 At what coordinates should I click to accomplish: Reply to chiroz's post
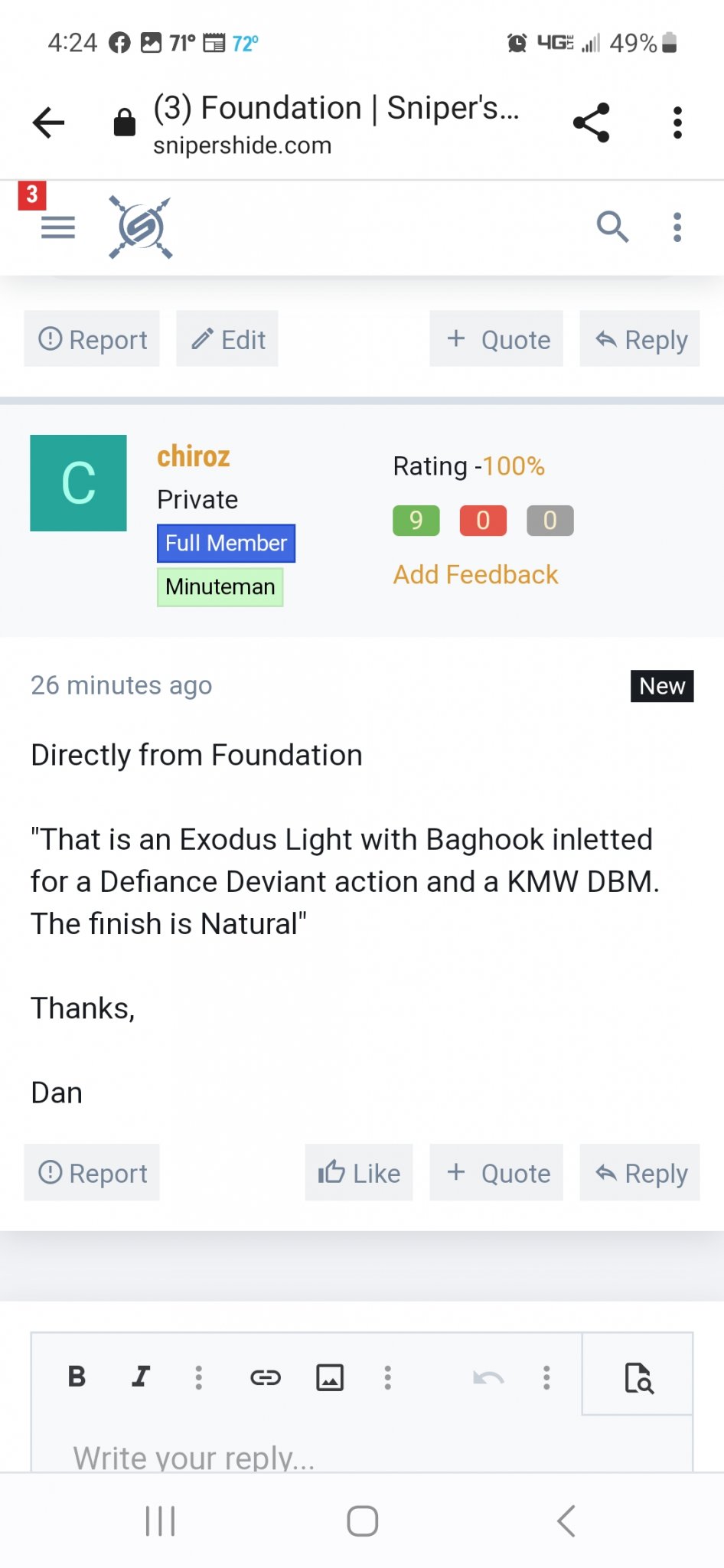[x=640, y=1172]
